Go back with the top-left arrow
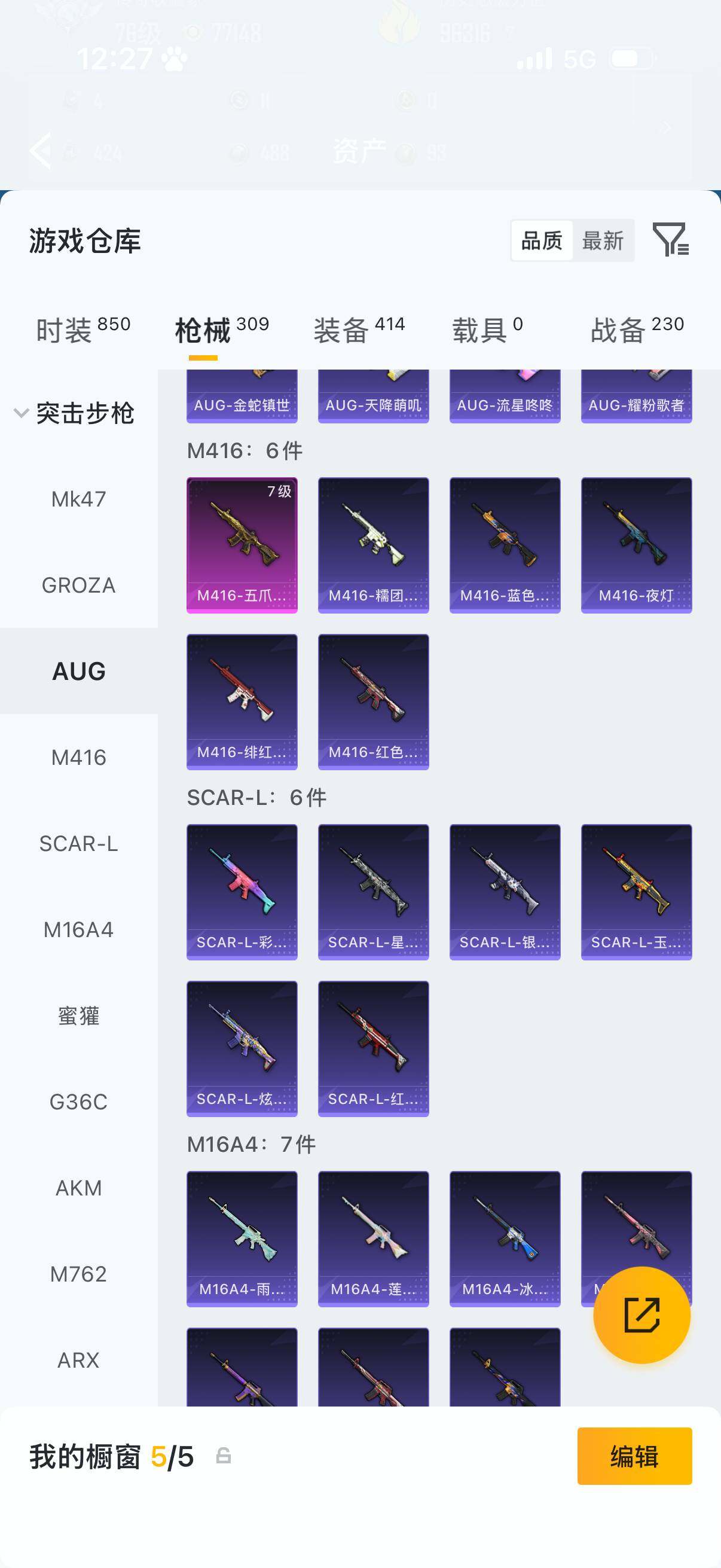721x1568 pixels. point(41,150)
